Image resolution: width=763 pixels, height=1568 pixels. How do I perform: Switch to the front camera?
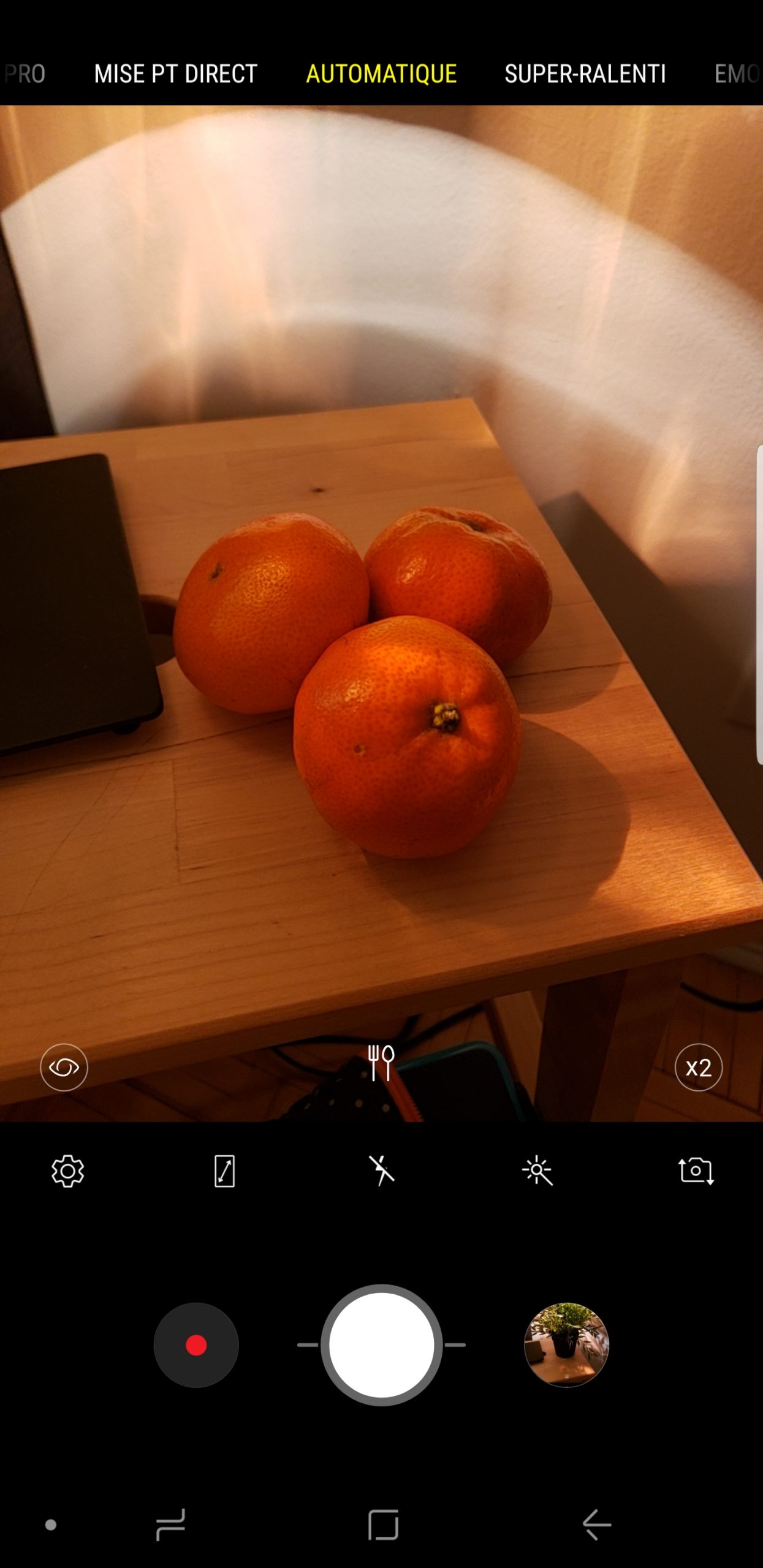(696, 1171)
